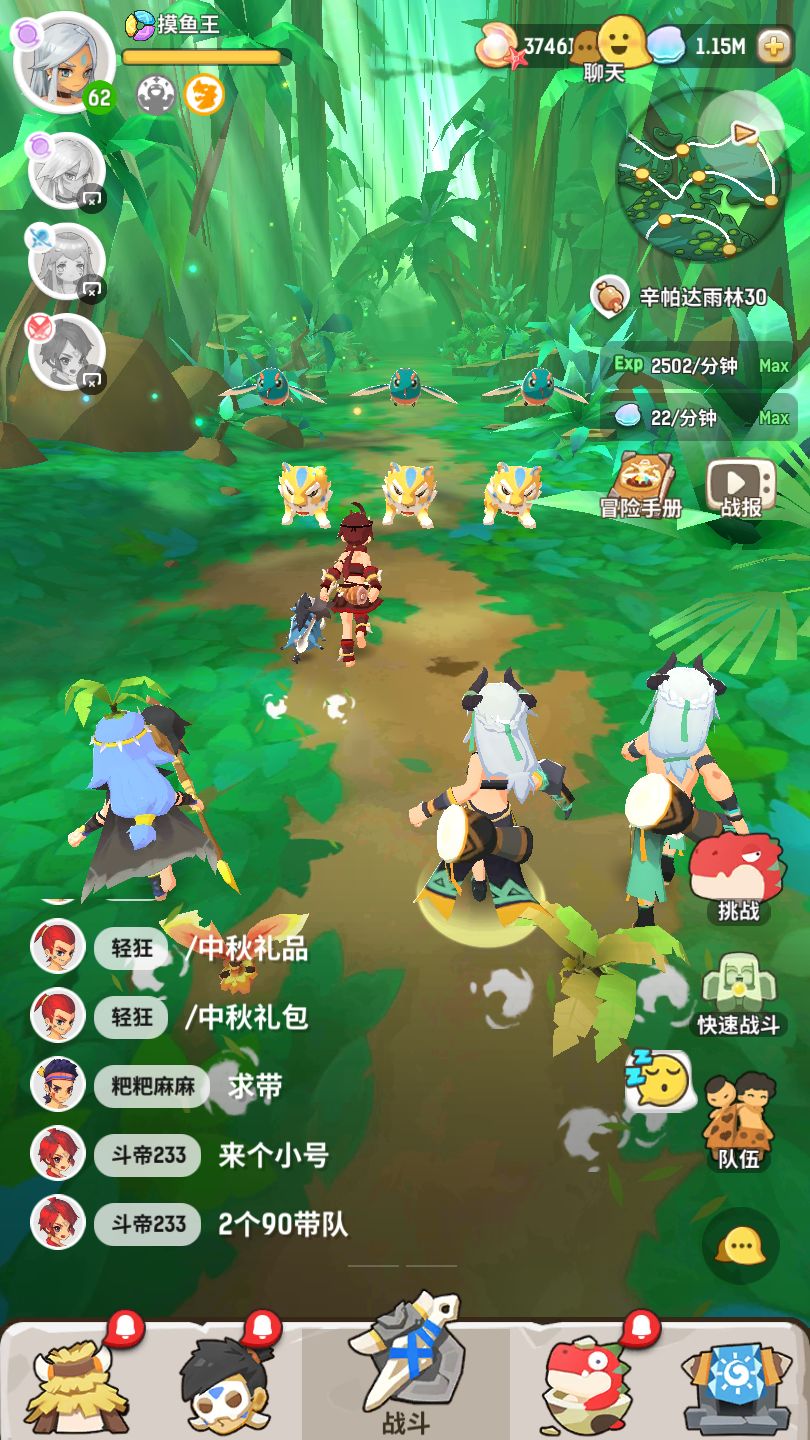Screen dimensions: 810x1440
Task: Open the yellow chat bubble button
Action: click(x=741, y=1246)
